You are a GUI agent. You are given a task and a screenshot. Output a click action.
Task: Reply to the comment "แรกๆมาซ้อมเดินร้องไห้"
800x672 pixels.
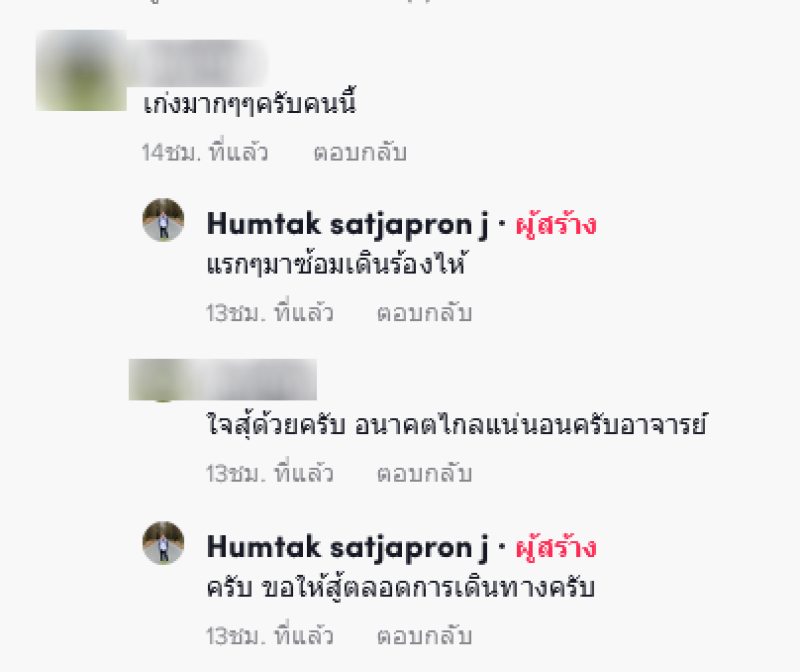click(x=424, y=313)
